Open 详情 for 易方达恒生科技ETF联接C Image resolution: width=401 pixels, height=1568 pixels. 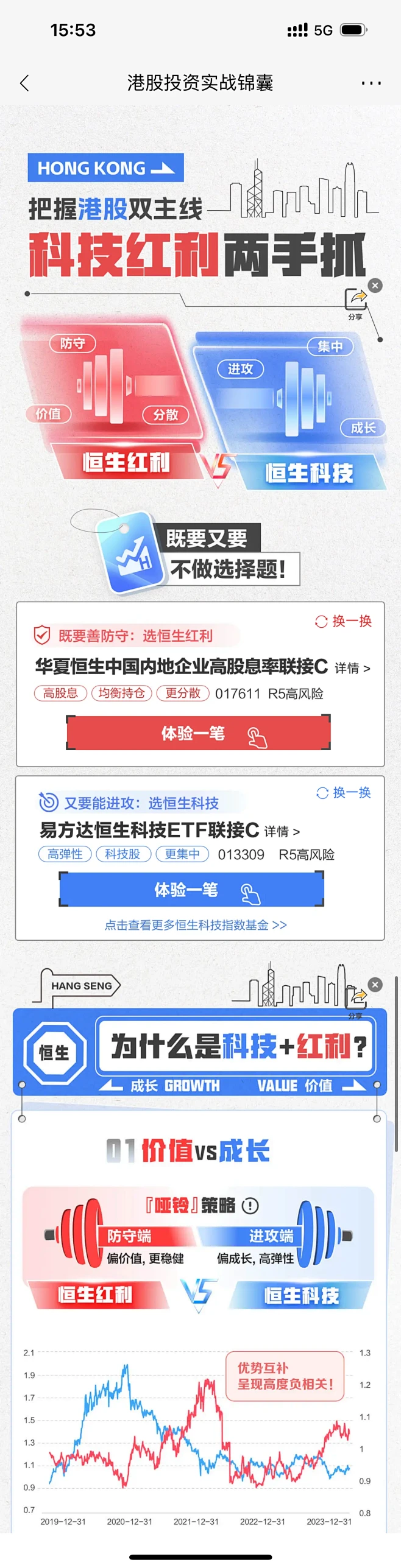282,831
